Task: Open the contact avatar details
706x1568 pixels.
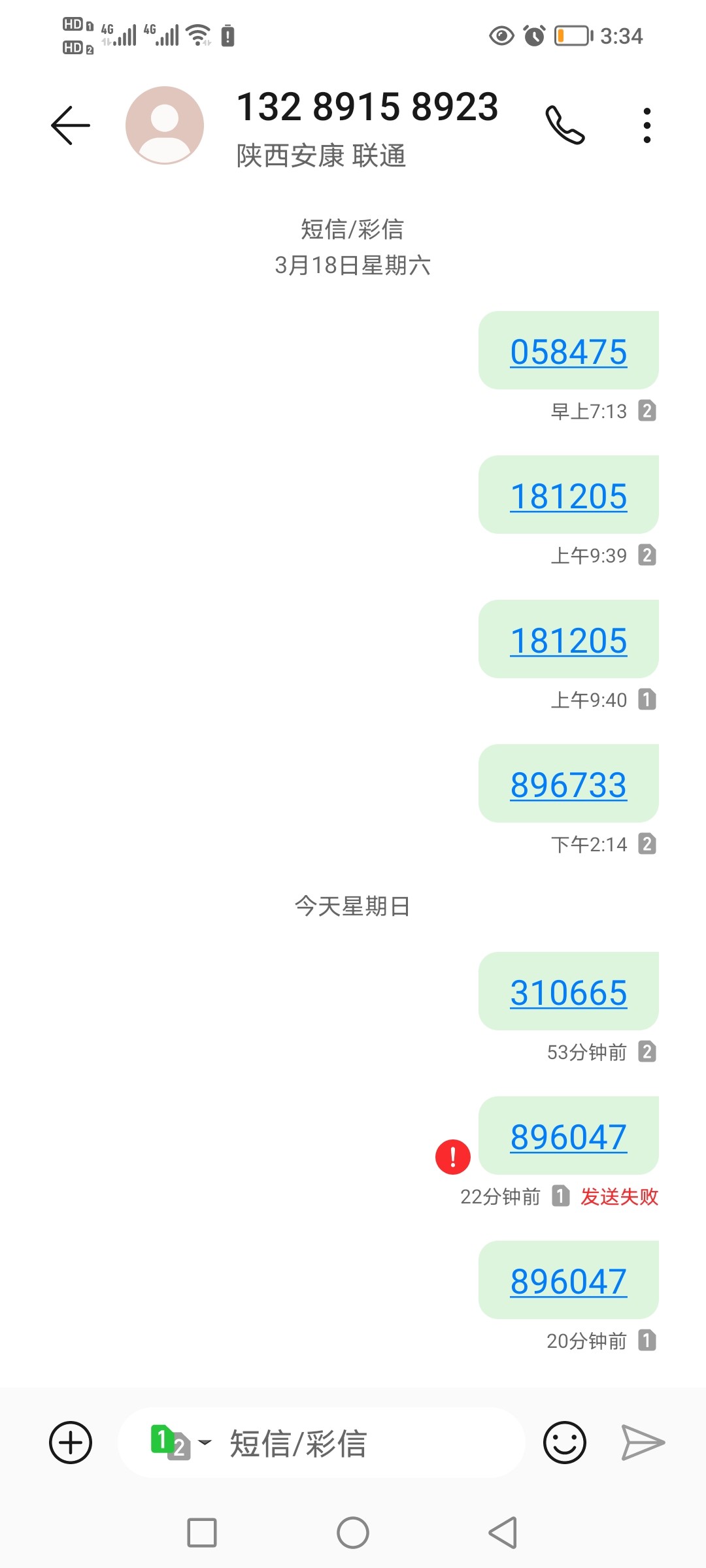Action: (165, 125)
